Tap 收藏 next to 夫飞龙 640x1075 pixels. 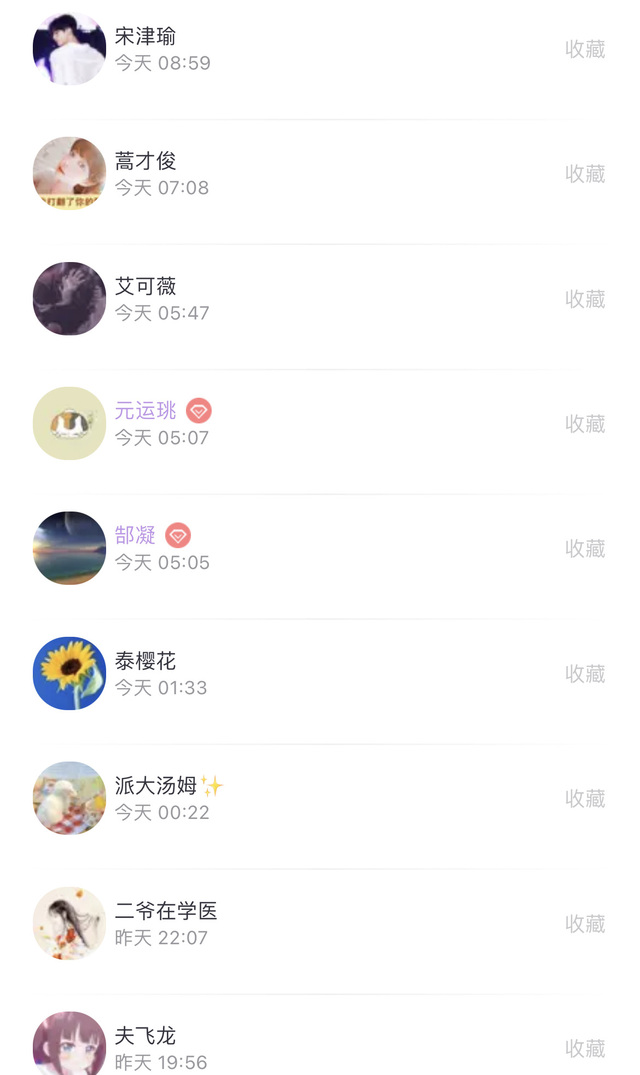tap(585, 1049)
